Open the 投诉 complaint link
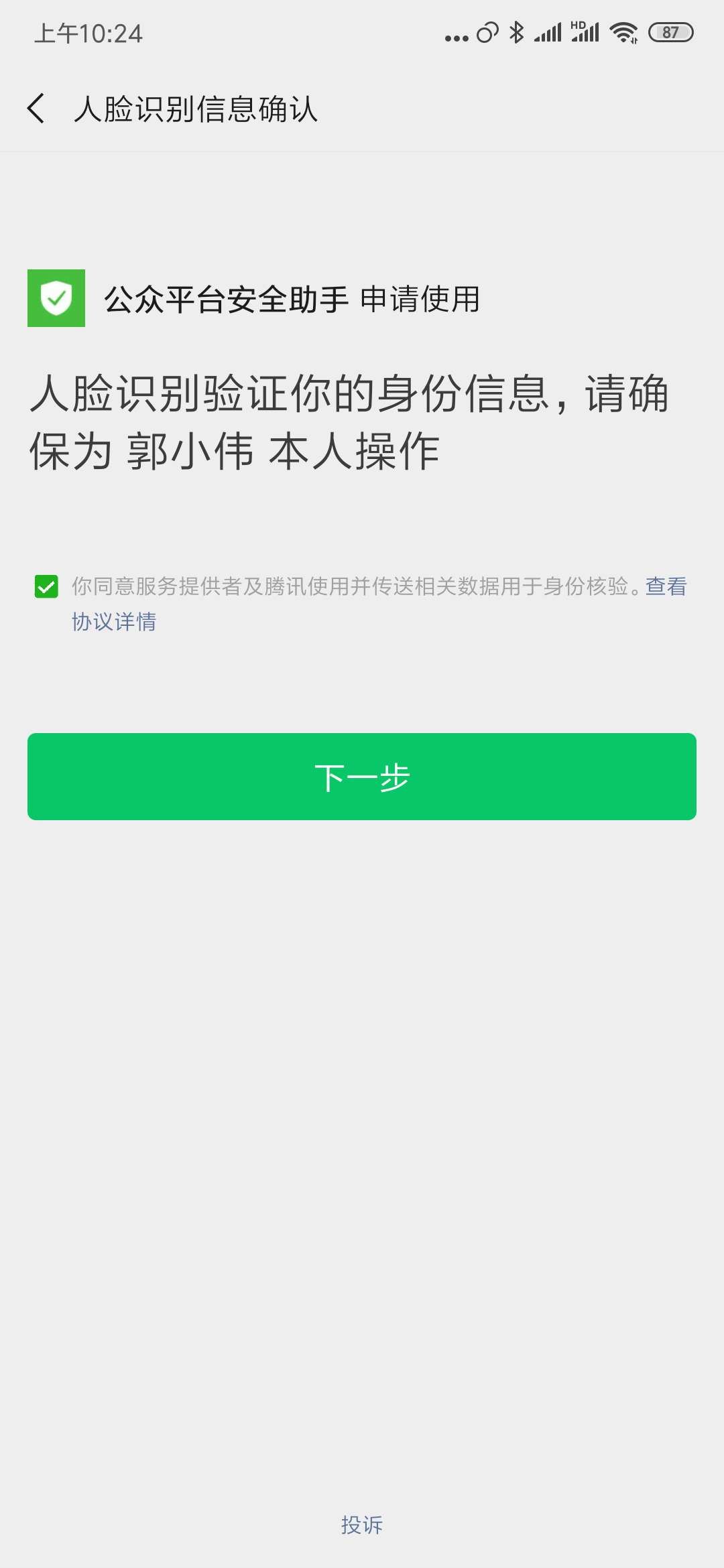724x1568 pixels. (362, 1525)
